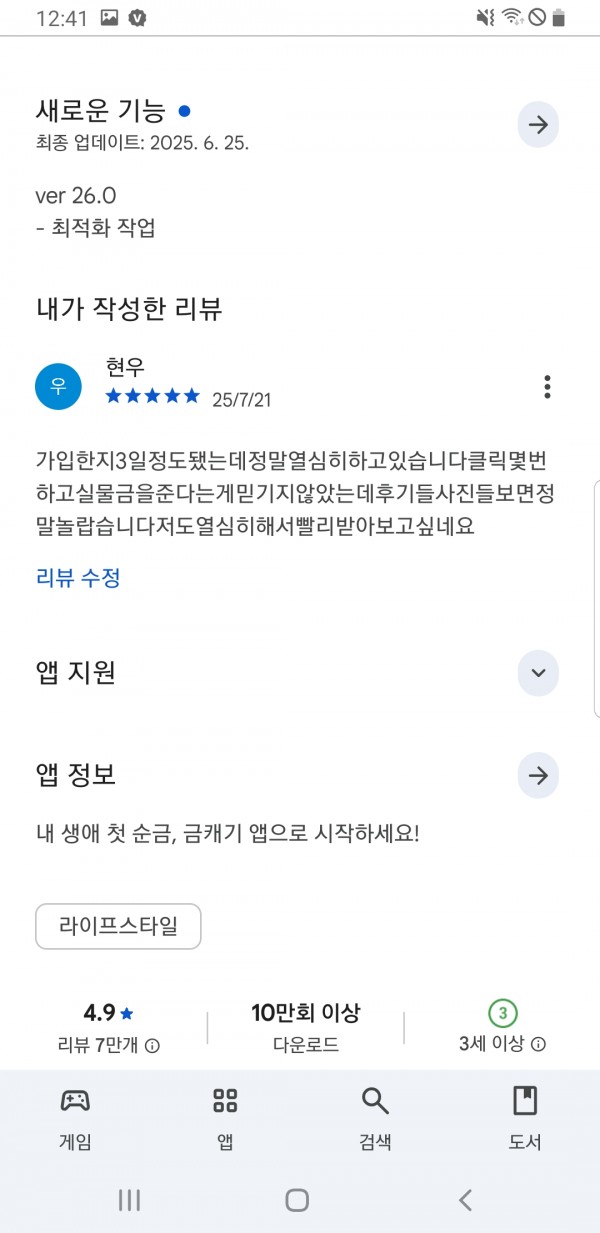Switch to the 검색 tab
The width and height of the screenshot is (600, 1233).
click(375, 1118)
